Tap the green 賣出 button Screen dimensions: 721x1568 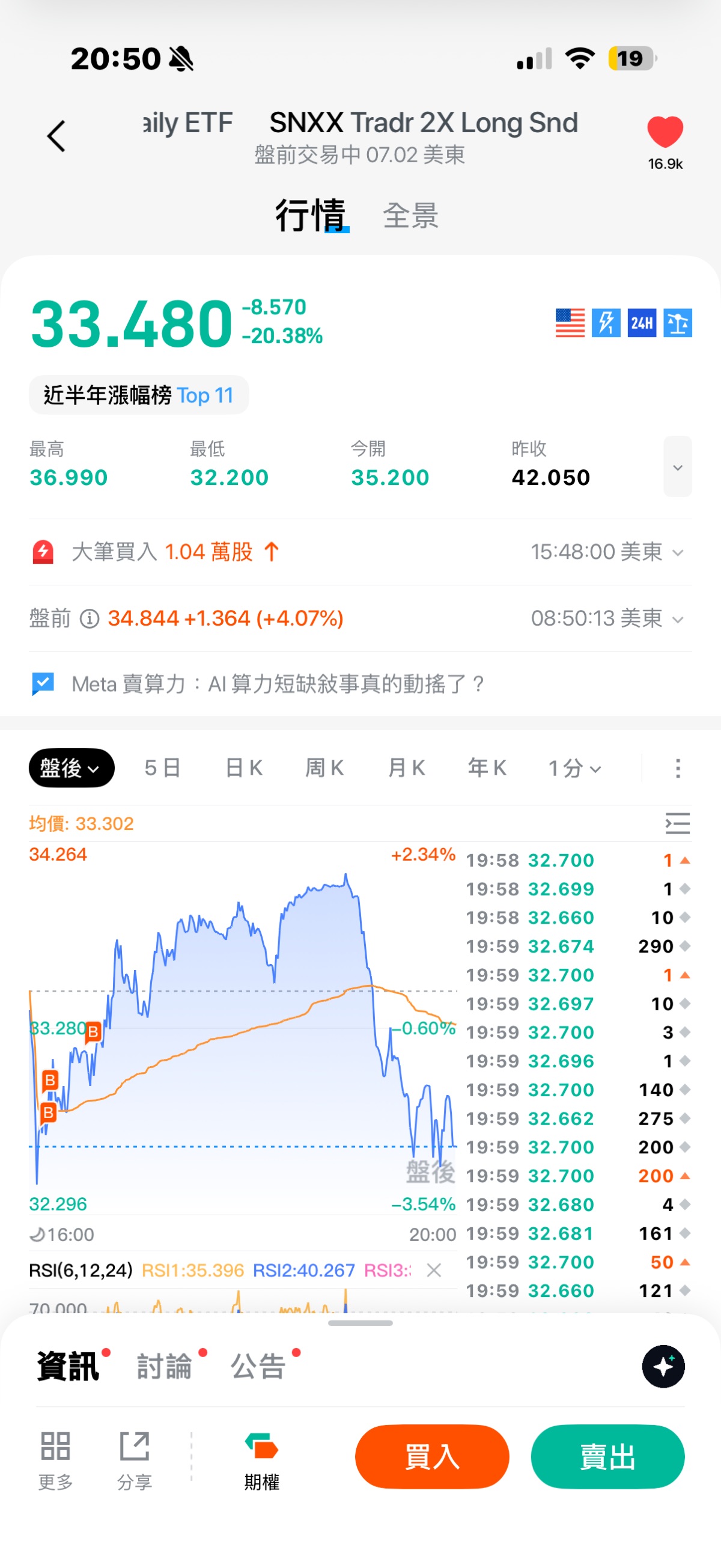(608, 1457)
